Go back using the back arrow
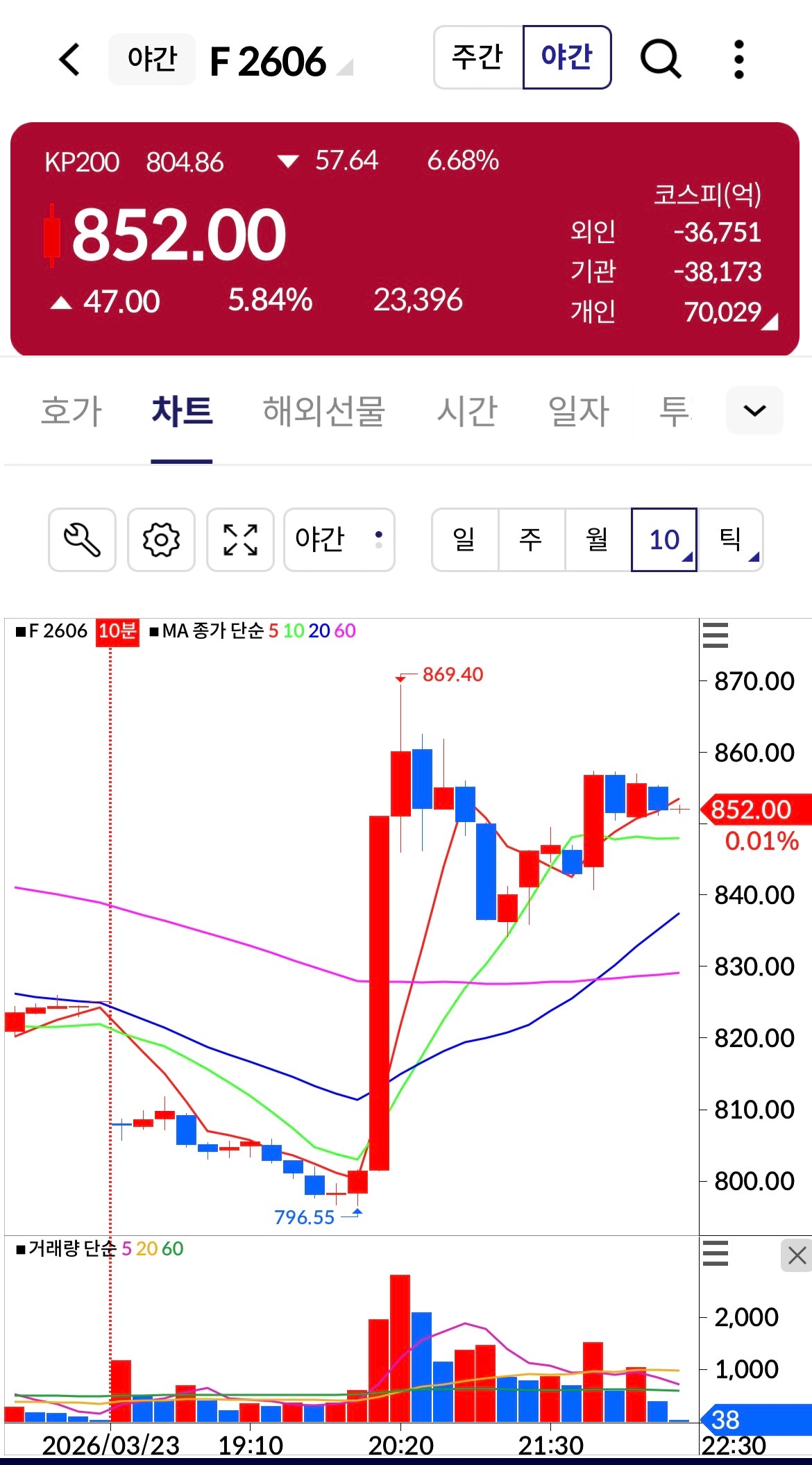The height and width of the screenshot is (1465, 812). [x=69, y=60]
